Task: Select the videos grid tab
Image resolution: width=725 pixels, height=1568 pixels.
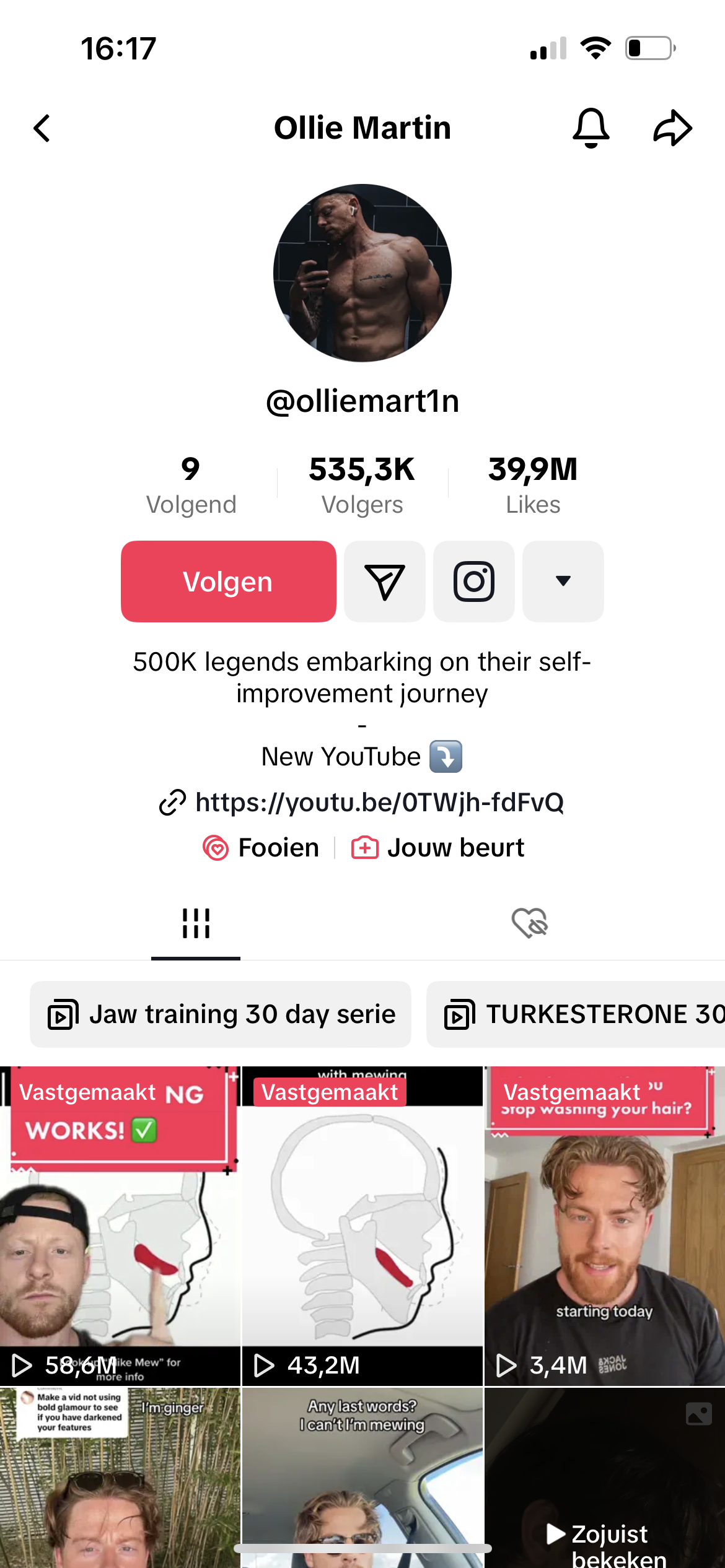Action: 196,923
